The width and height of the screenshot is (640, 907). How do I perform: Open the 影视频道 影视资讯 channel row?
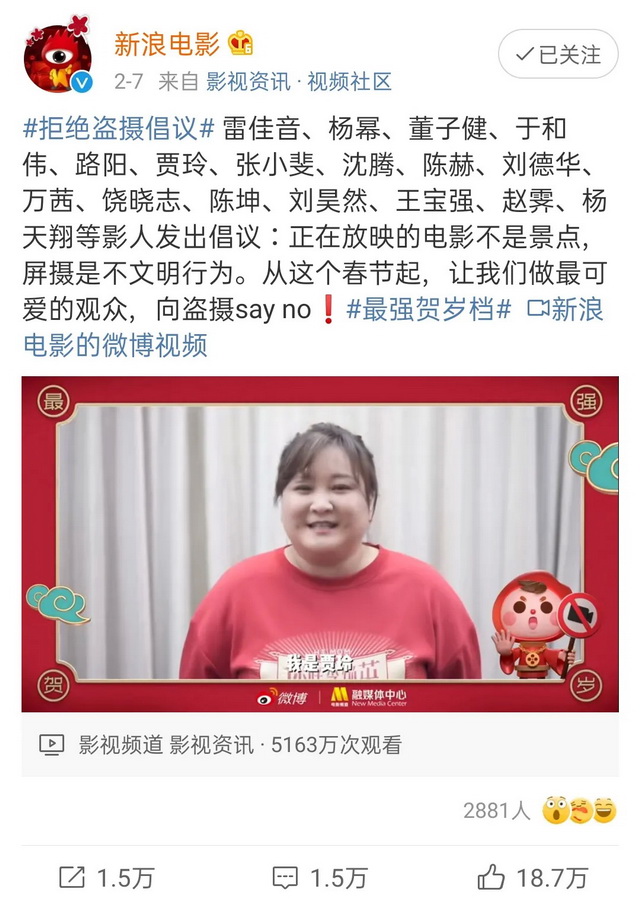point(220,744)
